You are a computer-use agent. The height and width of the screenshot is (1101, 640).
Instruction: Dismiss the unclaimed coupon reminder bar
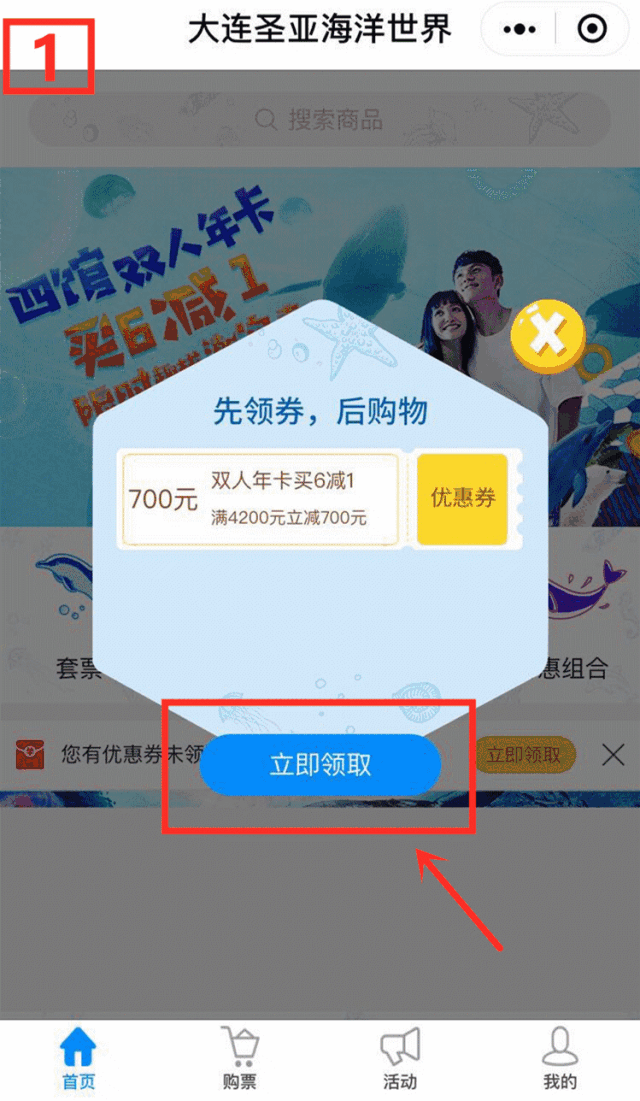[x=612, y=754]
